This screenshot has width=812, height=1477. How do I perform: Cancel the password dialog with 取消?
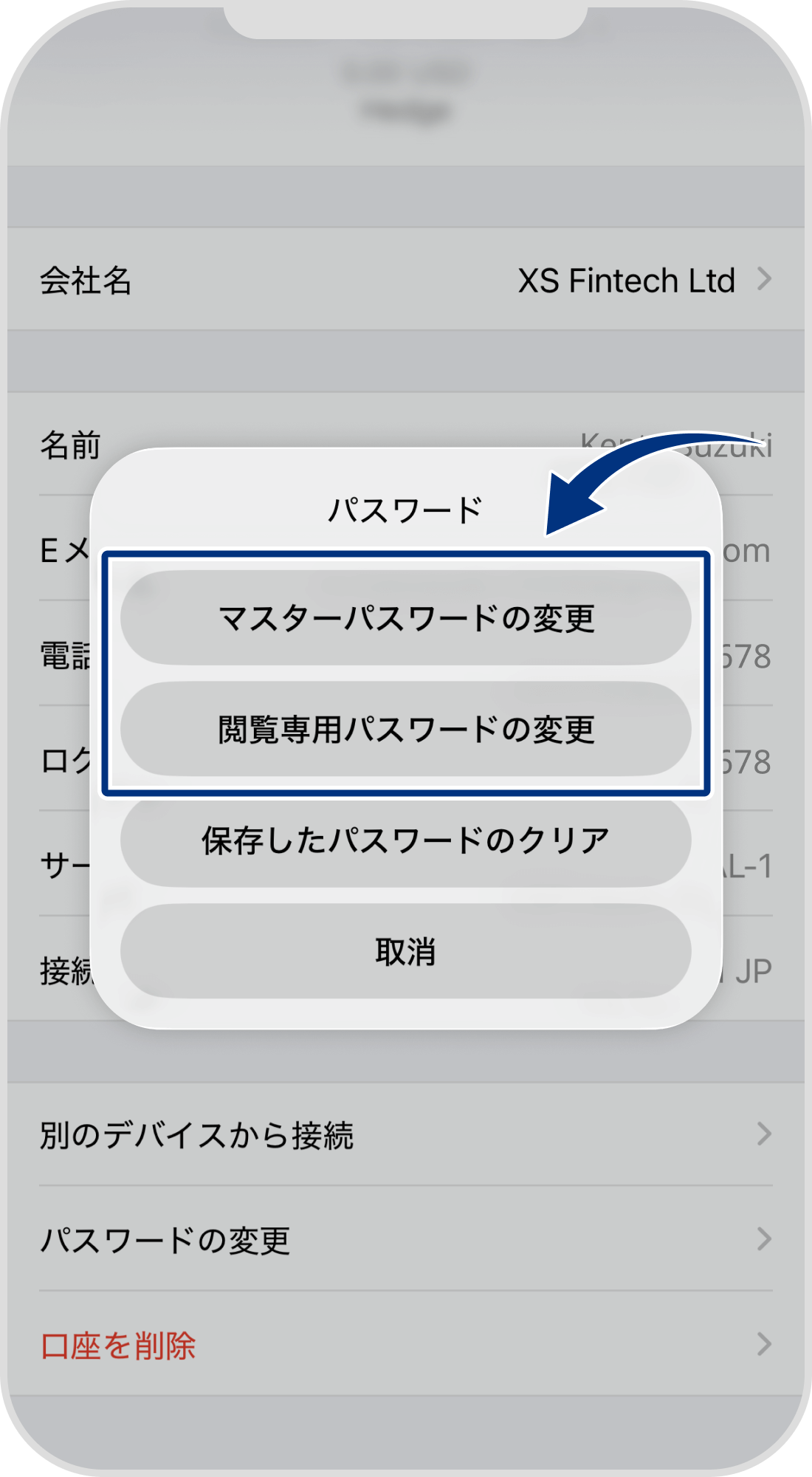[406, 953]
